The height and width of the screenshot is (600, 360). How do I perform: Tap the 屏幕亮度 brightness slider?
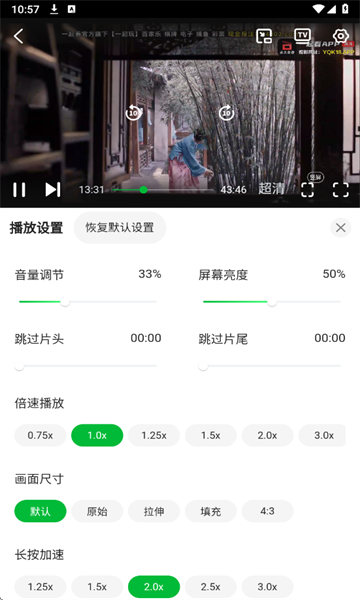pos(272,302)
